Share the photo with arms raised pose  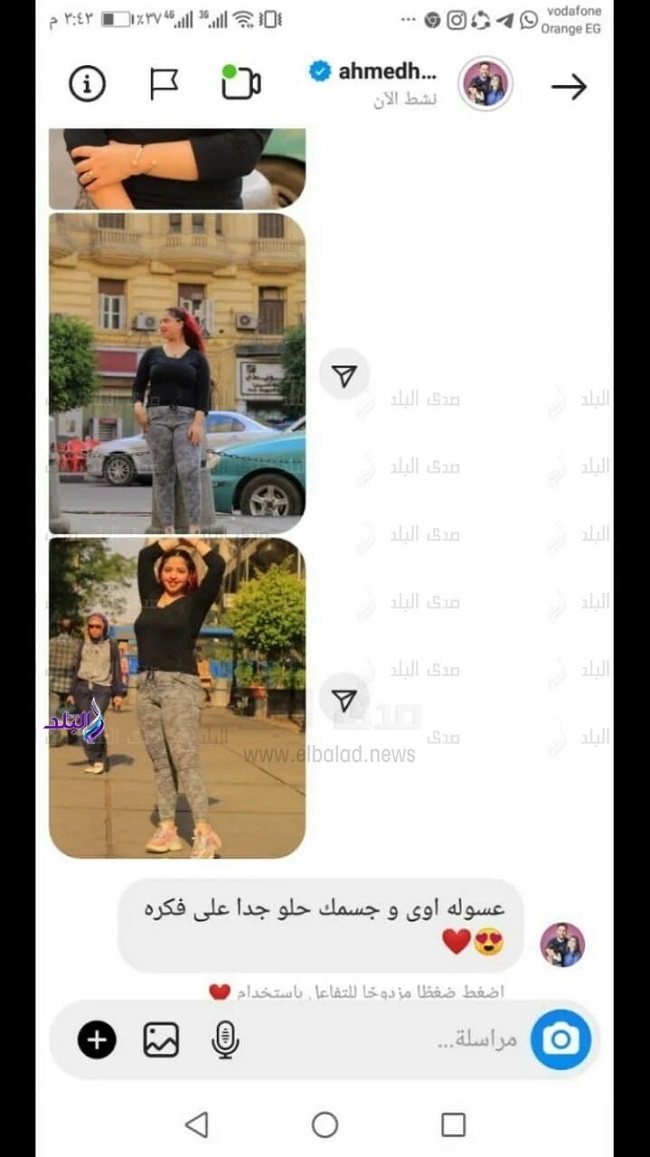(x=344, y=700)
